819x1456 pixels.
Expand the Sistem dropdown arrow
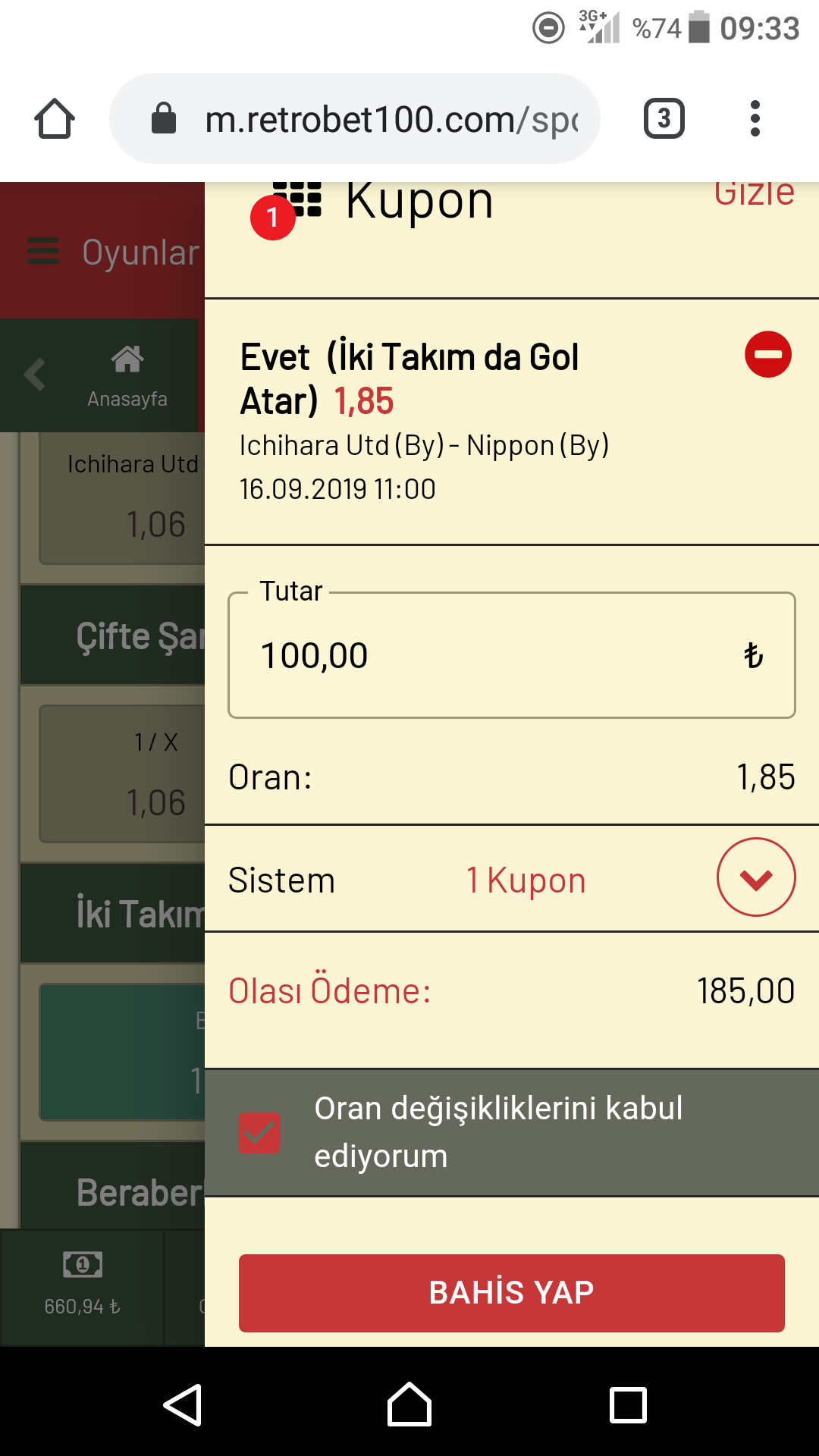pos(756,877)
